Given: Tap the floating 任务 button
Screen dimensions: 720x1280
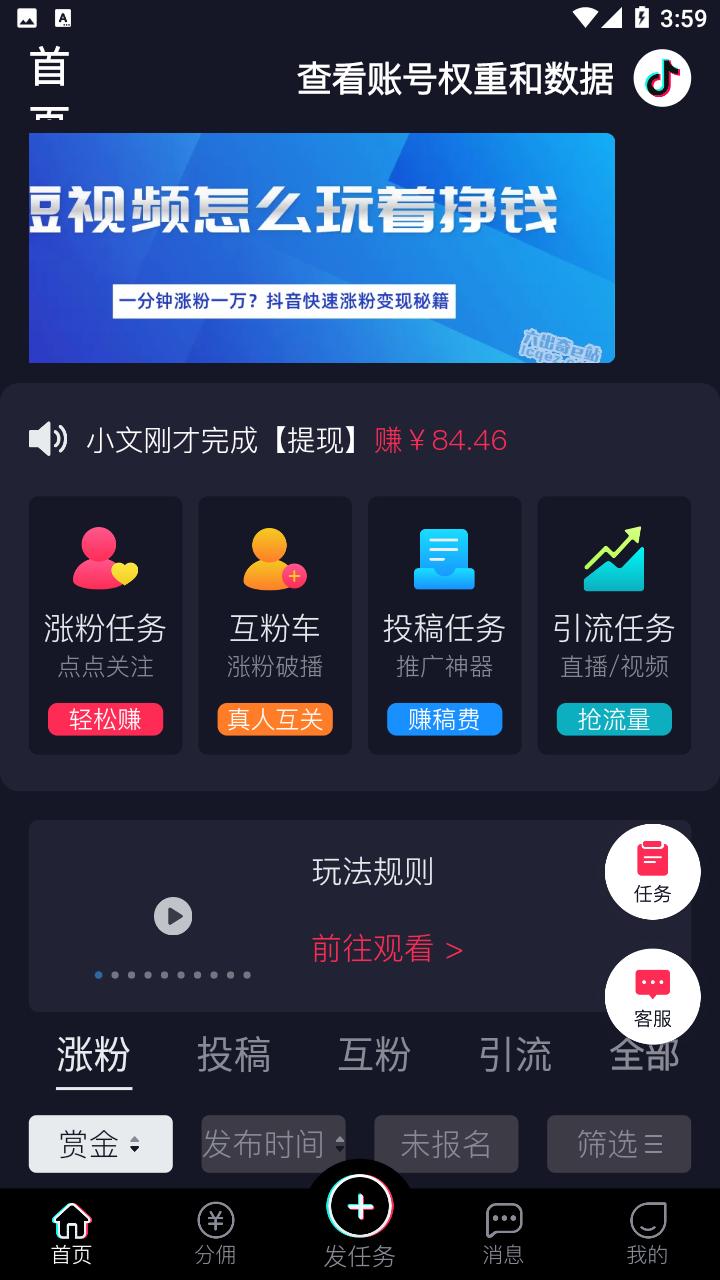Looking at the screenshot, I should point(652,871).
